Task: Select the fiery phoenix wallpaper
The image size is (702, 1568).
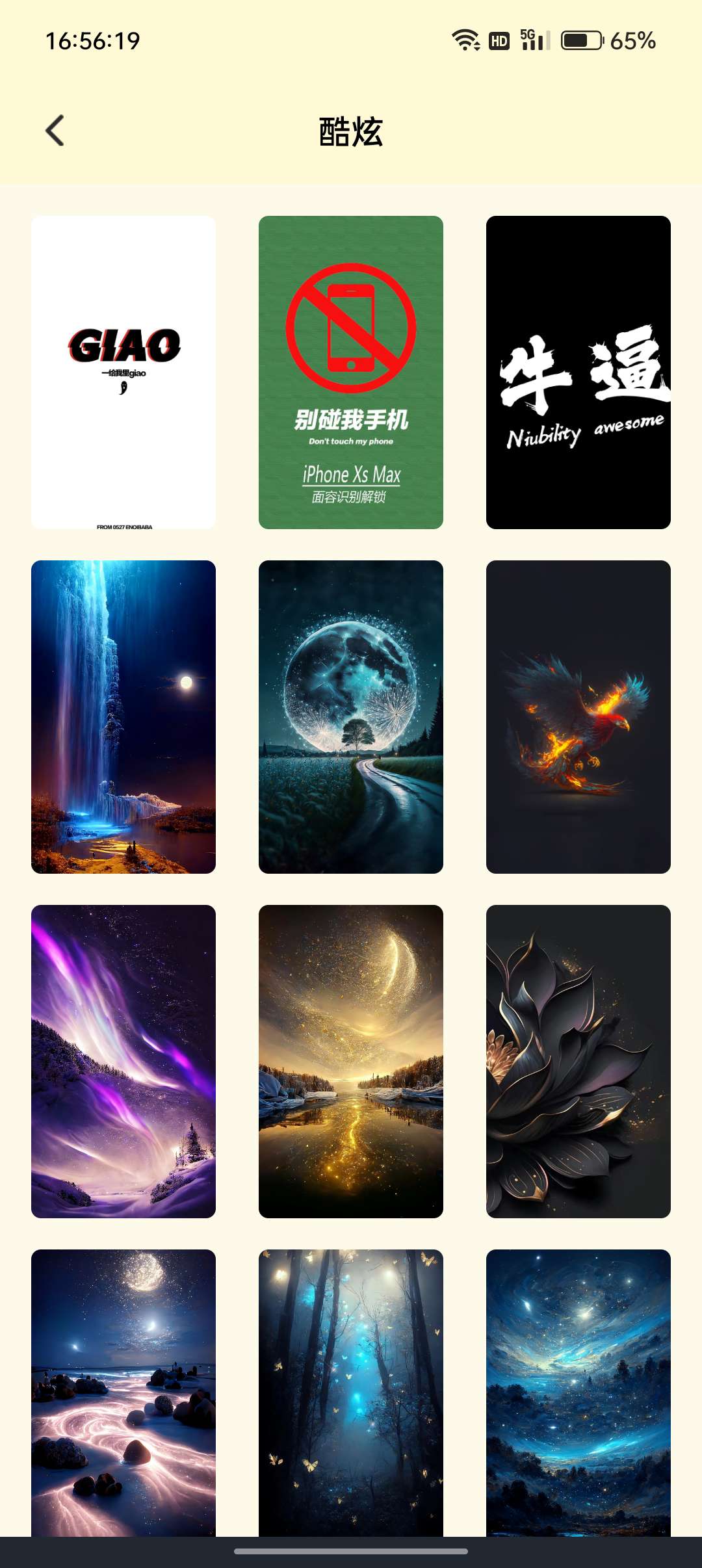Action: 578,716
